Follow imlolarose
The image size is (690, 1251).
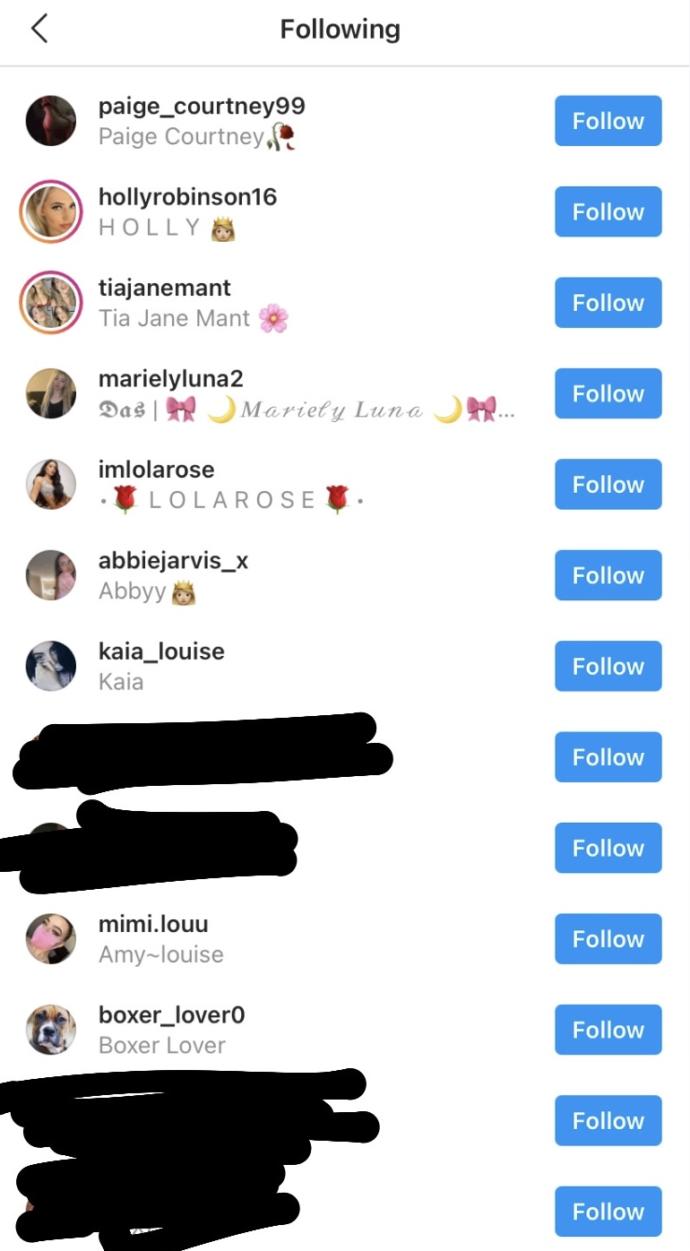tap(608, 485)
